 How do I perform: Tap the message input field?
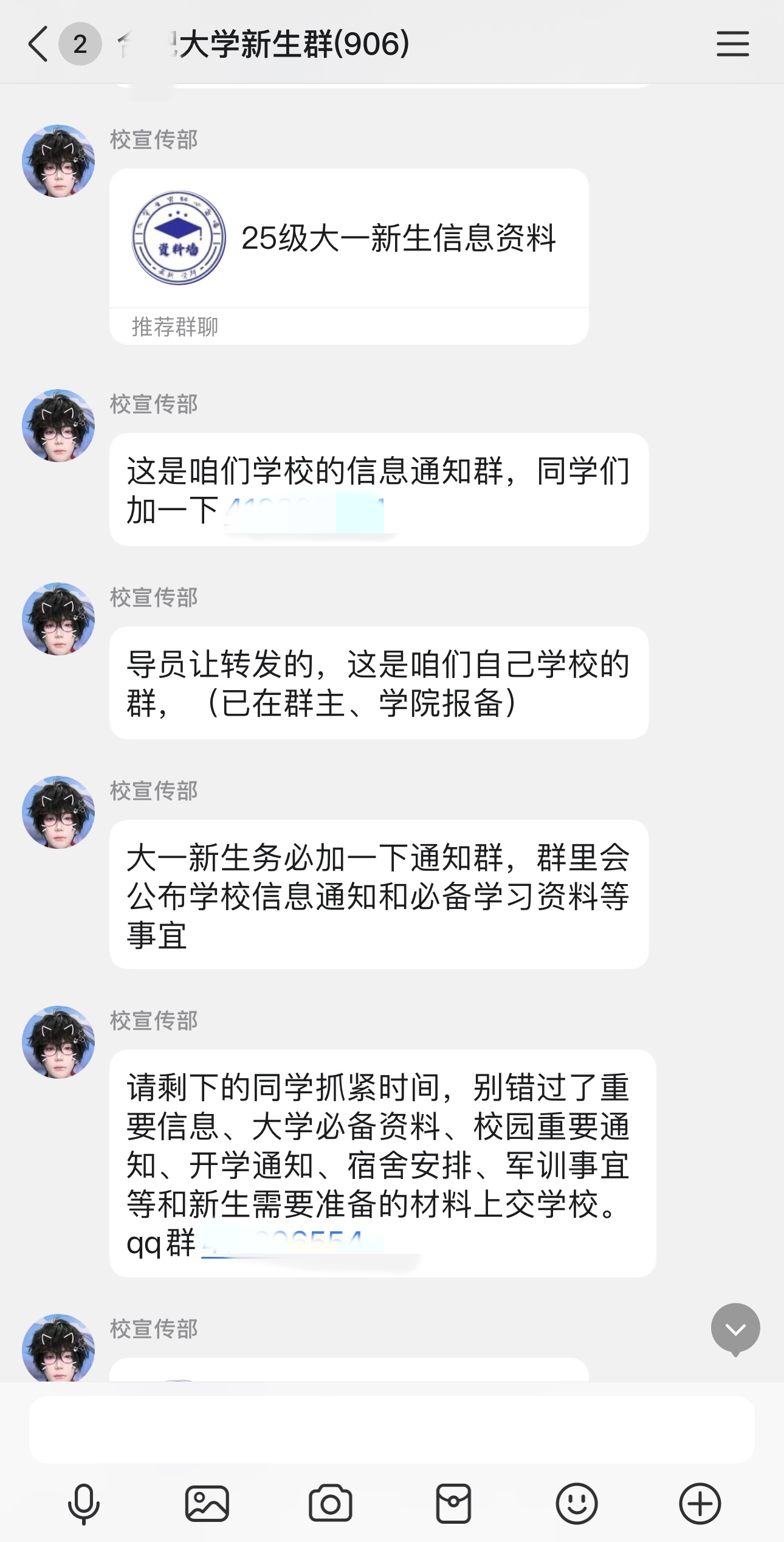[391, 1429]
